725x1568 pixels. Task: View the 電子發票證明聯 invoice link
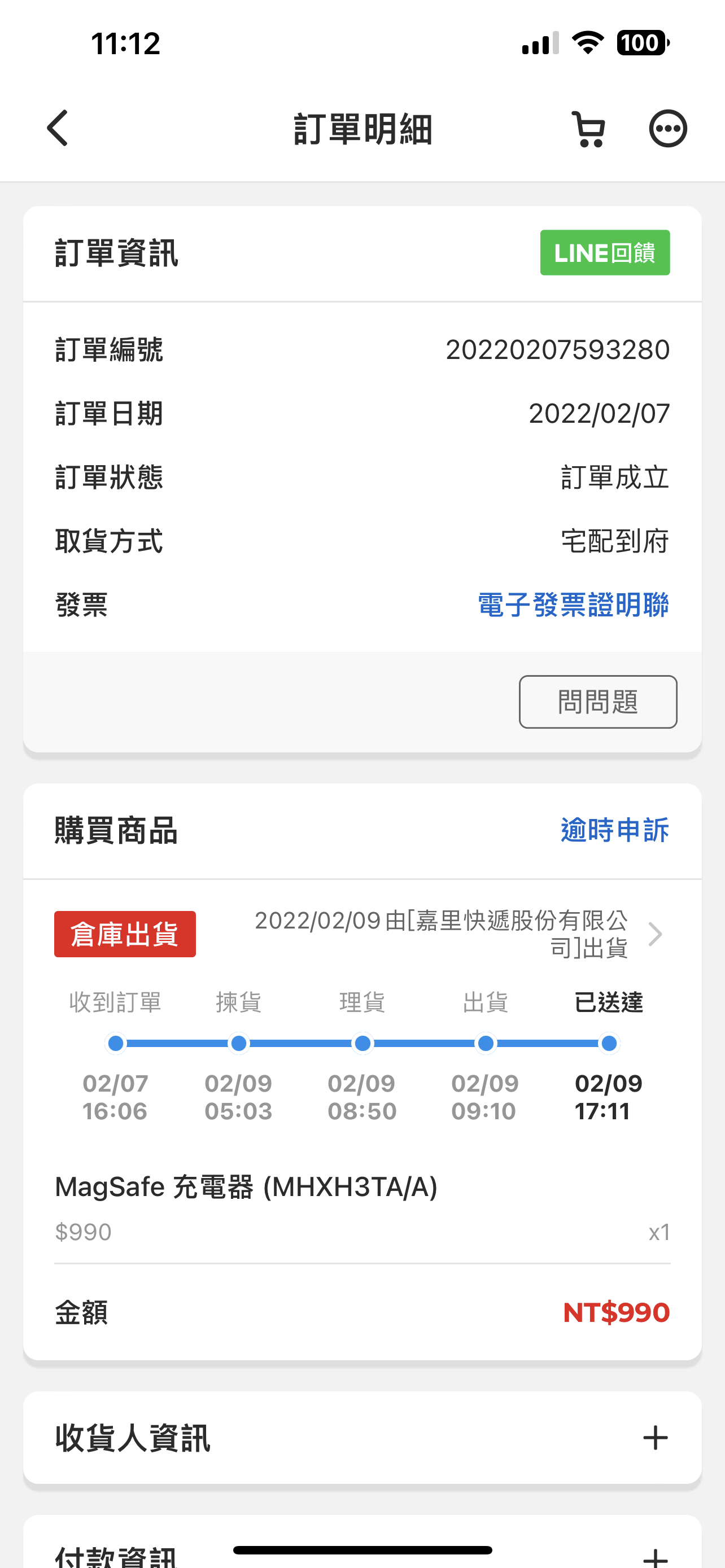pyautogui.click(x=574, y=605)
